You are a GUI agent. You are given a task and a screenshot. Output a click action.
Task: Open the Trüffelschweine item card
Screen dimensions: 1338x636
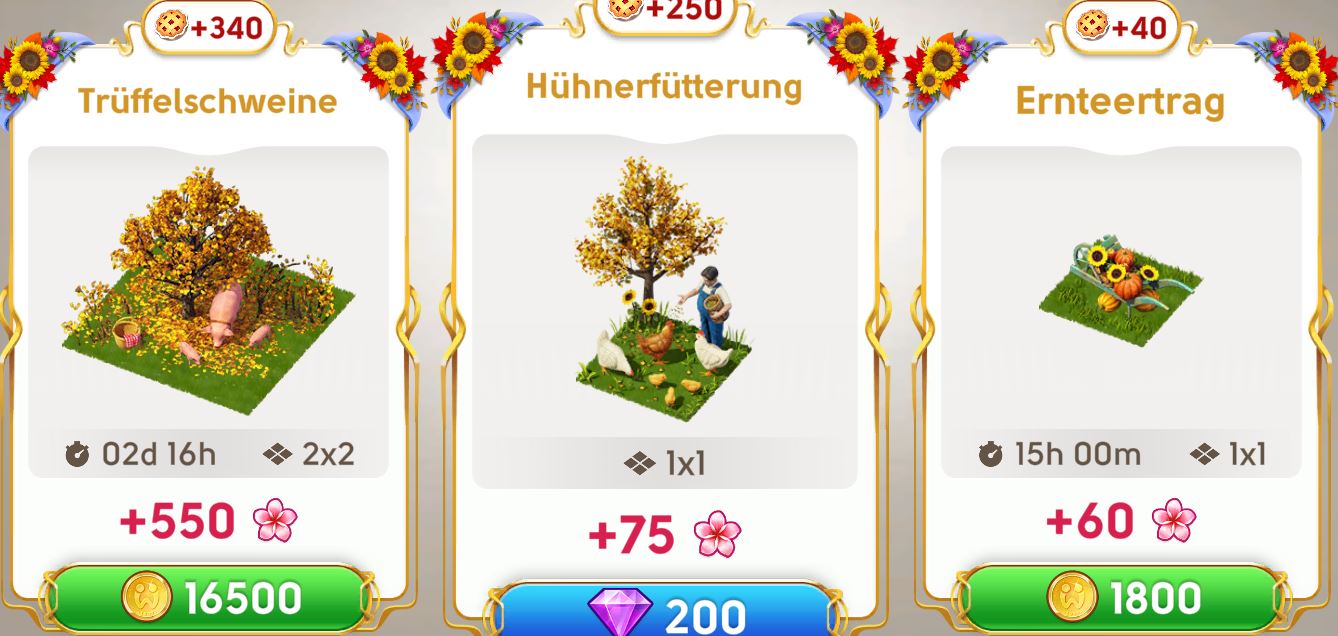point(208,290)
